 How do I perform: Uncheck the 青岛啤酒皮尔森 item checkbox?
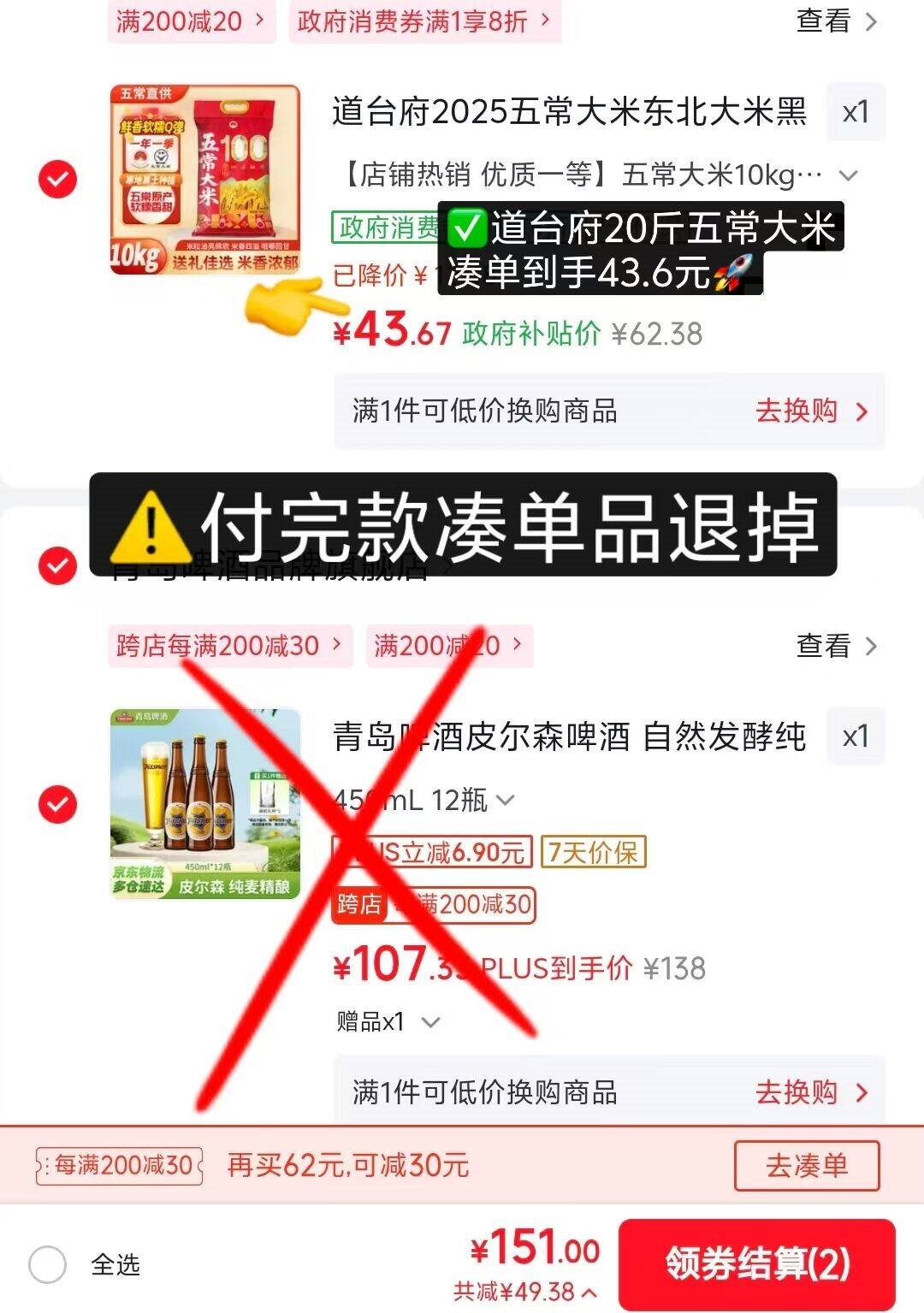[58, 803]
